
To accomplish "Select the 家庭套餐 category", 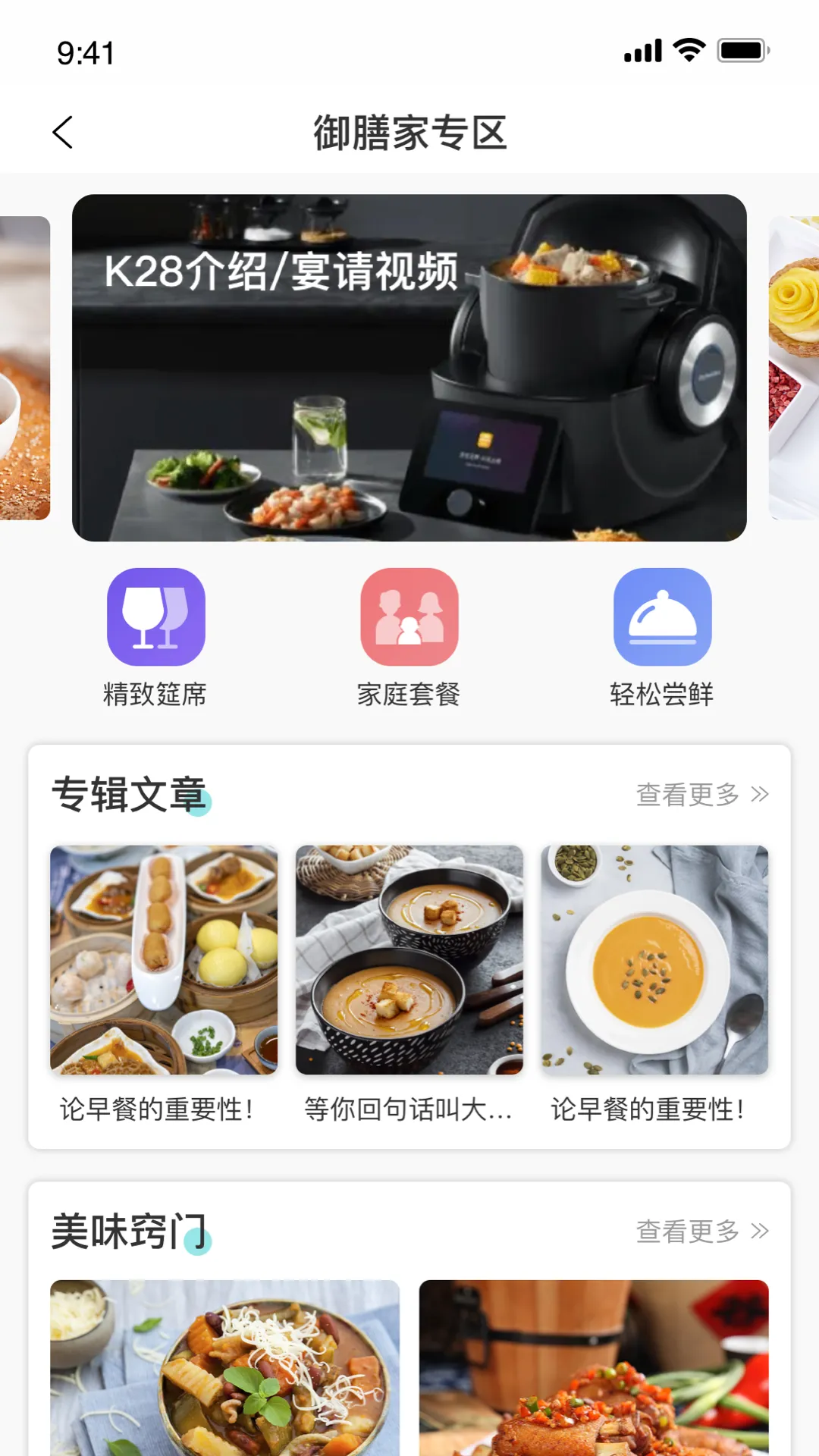I will [409, 637].
